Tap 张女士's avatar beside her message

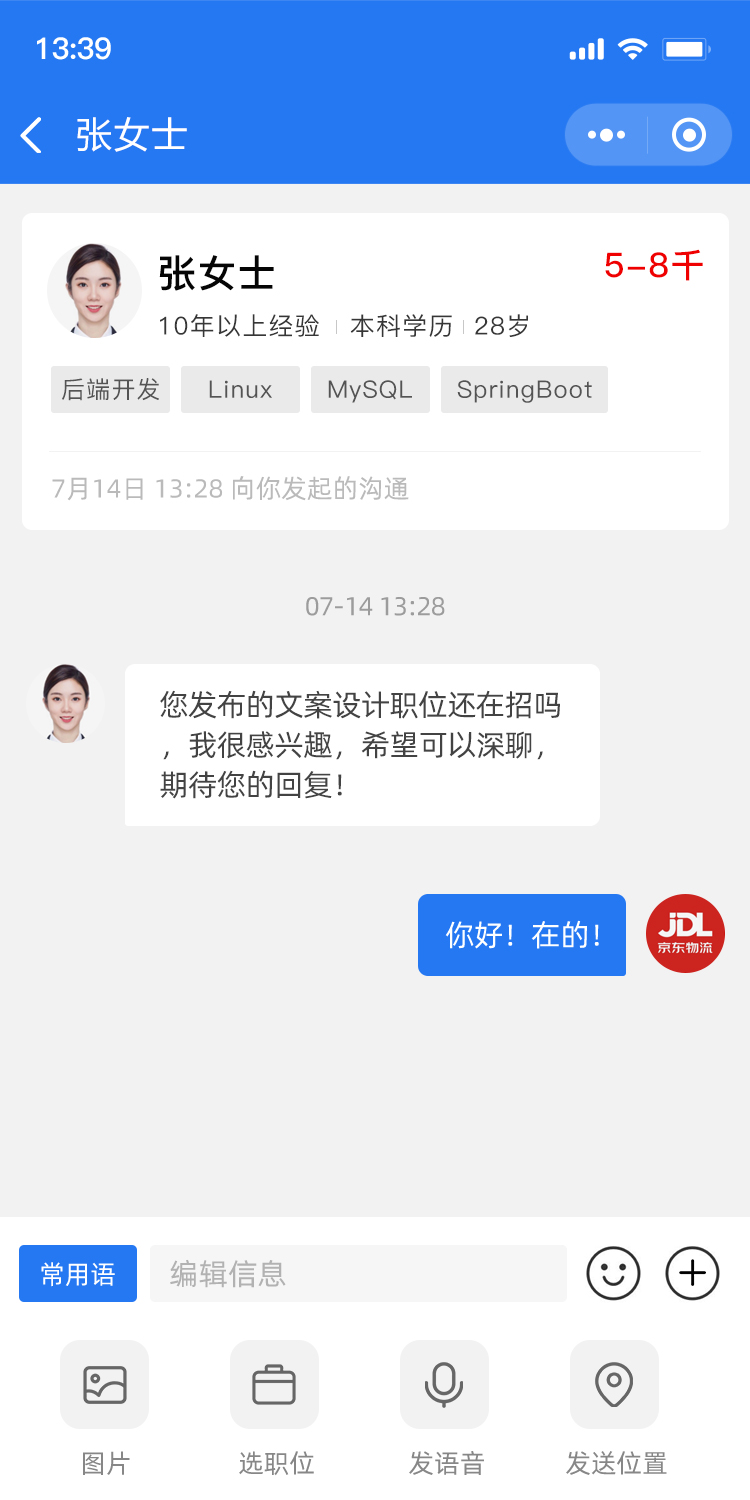click(66, 704)
